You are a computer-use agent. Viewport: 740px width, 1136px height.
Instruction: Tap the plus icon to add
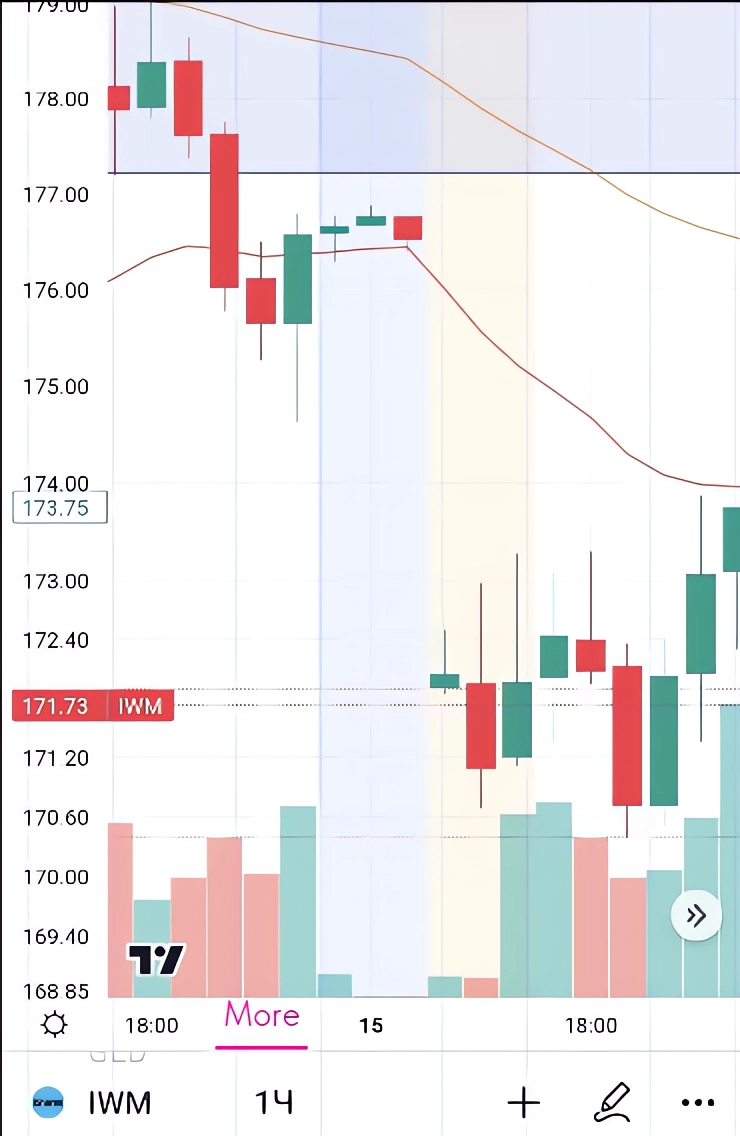pyautogui.click(x=524, y=1103)
